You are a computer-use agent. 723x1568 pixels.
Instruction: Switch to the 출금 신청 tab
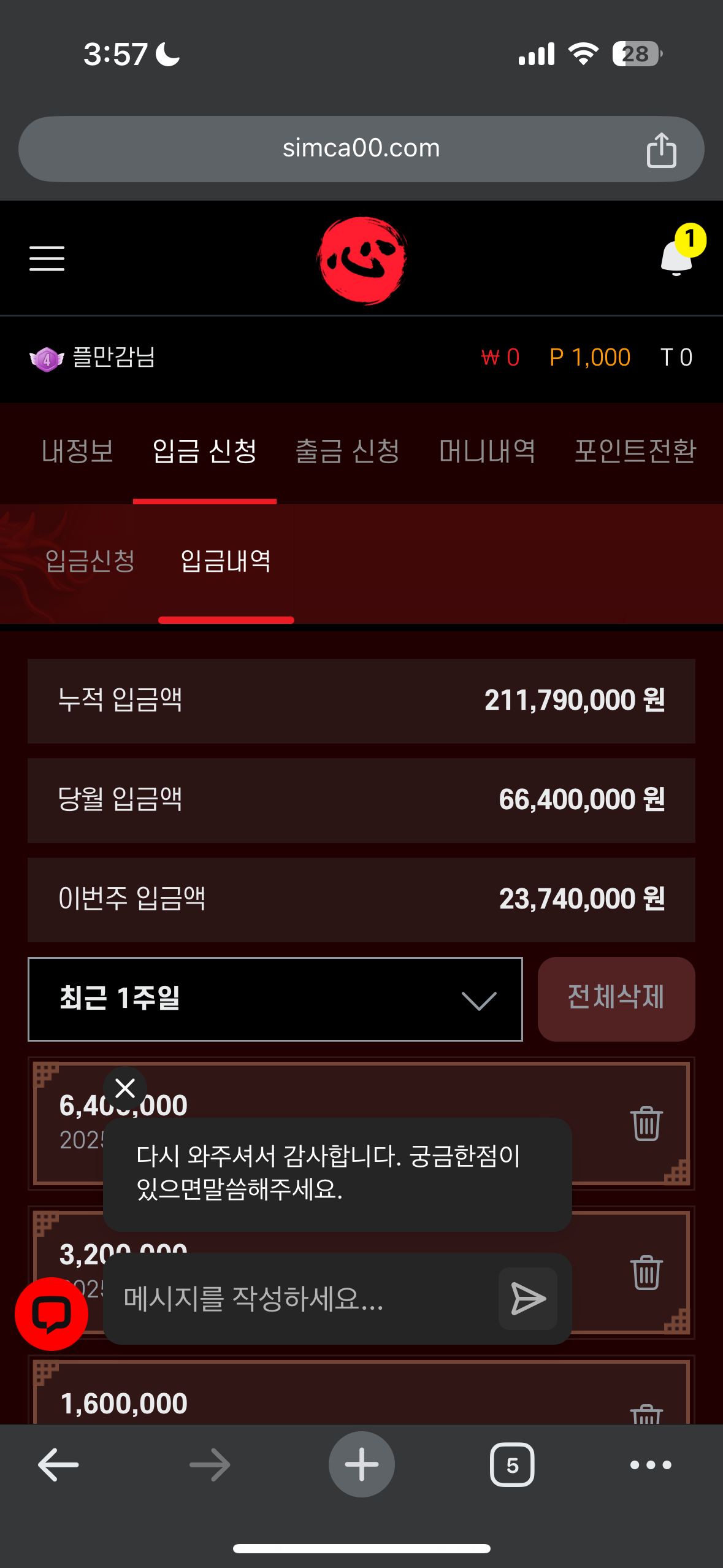coord(348,452)
